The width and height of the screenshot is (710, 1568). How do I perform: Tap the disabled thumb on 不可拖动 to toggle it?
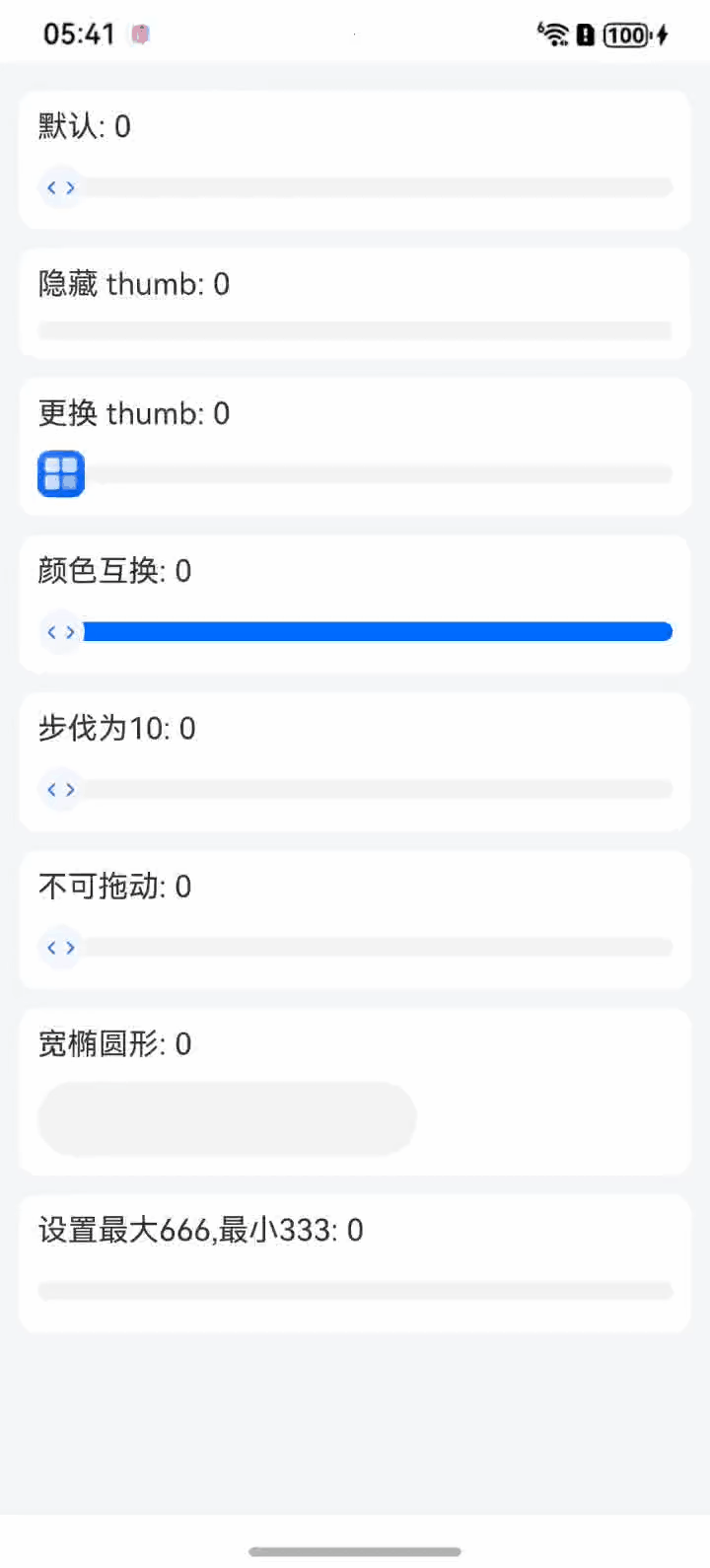tap(60, 947)
